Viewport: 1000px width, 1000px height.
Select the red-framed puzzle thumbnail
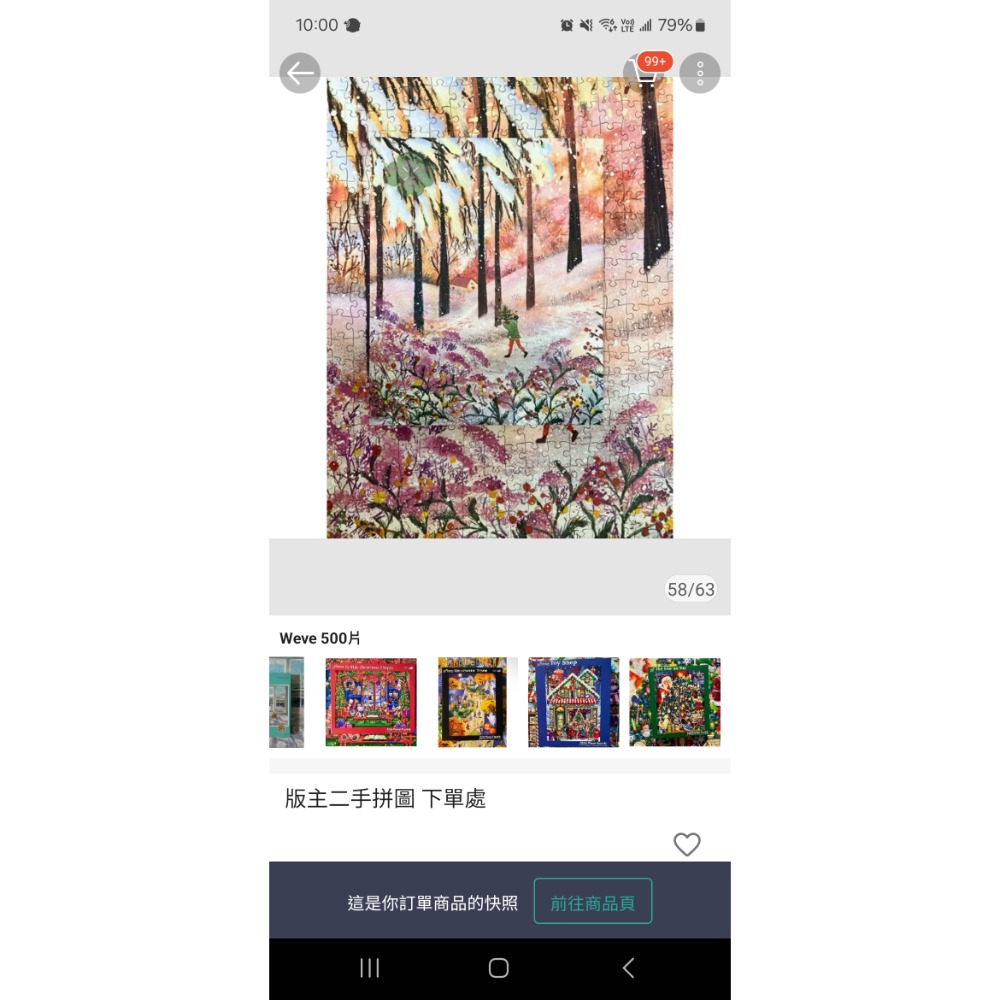click(371, 702)
